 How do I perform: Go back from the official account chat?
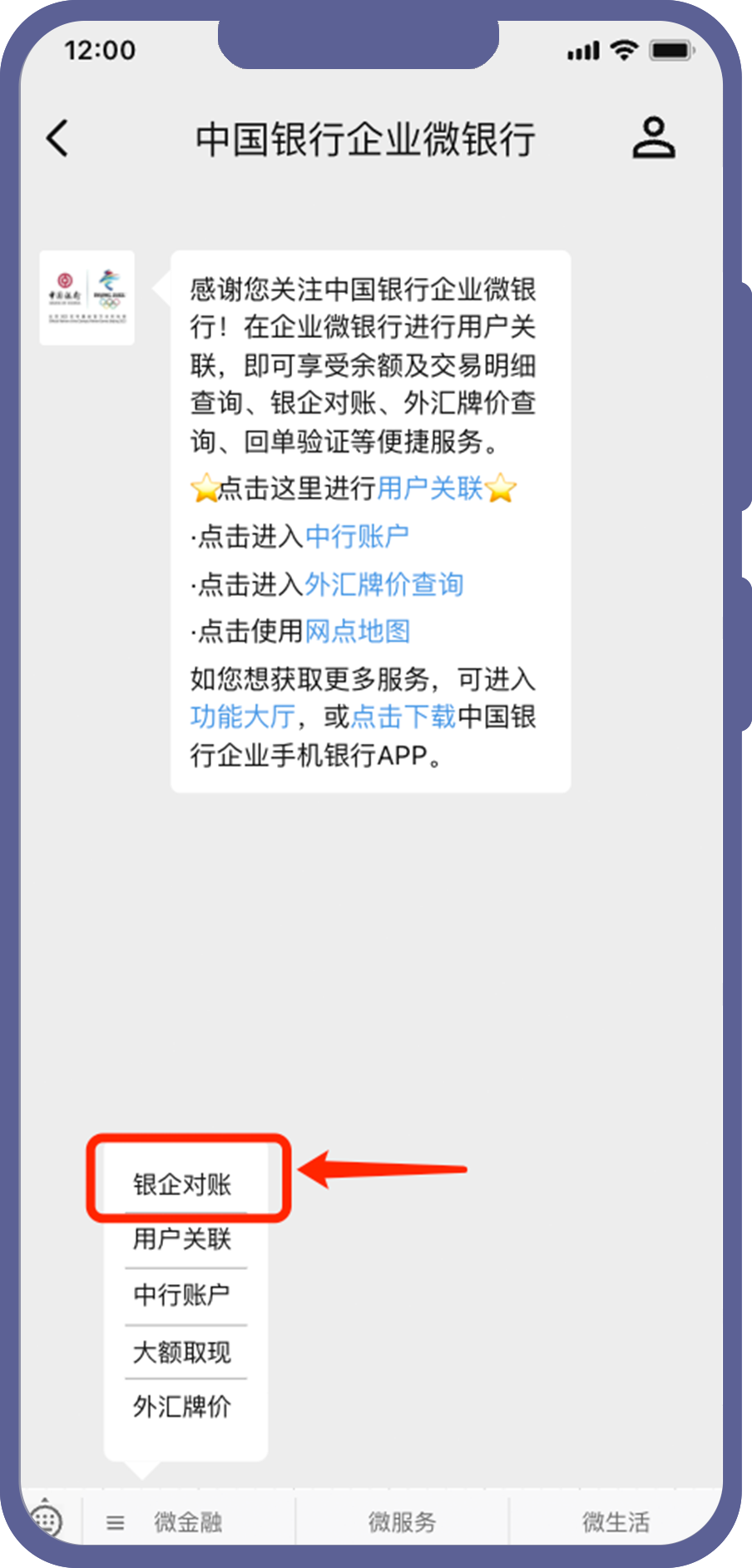57,138
